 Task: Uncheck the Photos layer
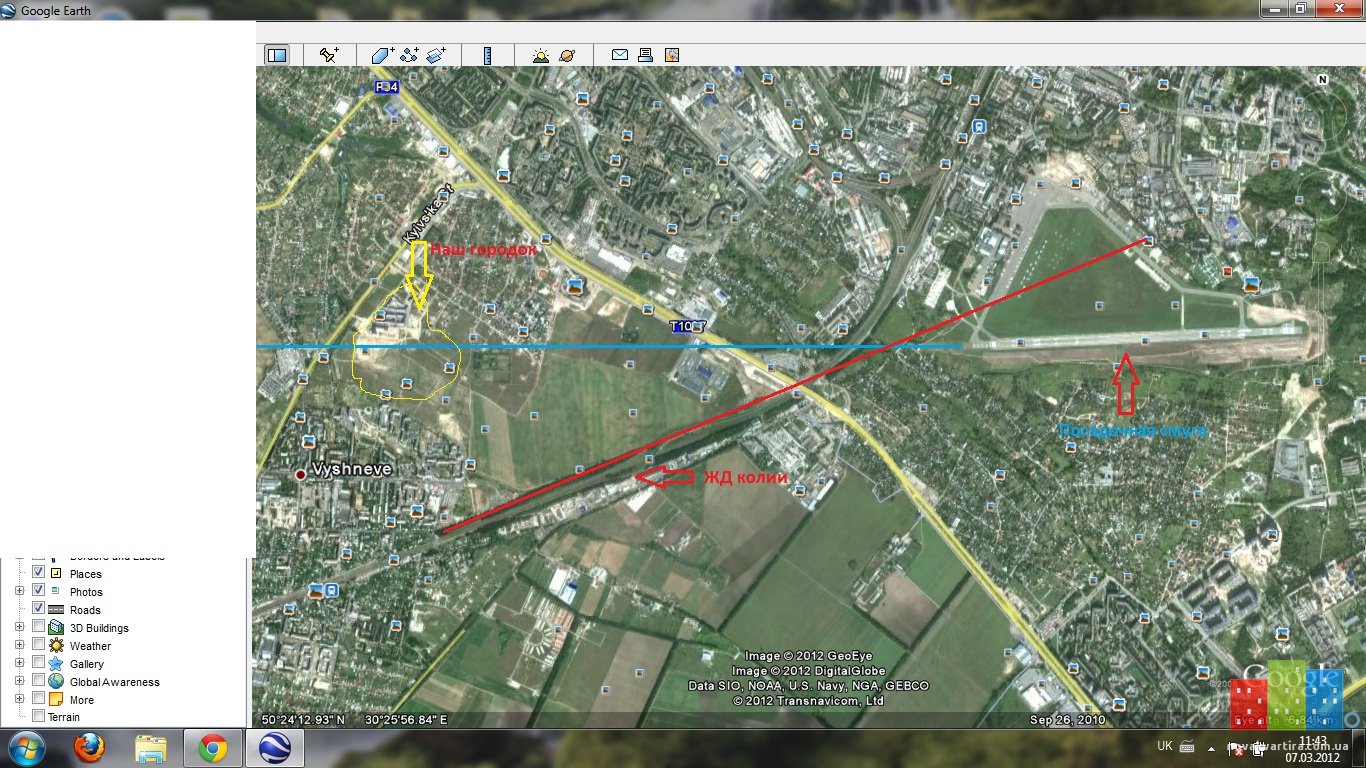pyautogui.click(x=38, y=591)
